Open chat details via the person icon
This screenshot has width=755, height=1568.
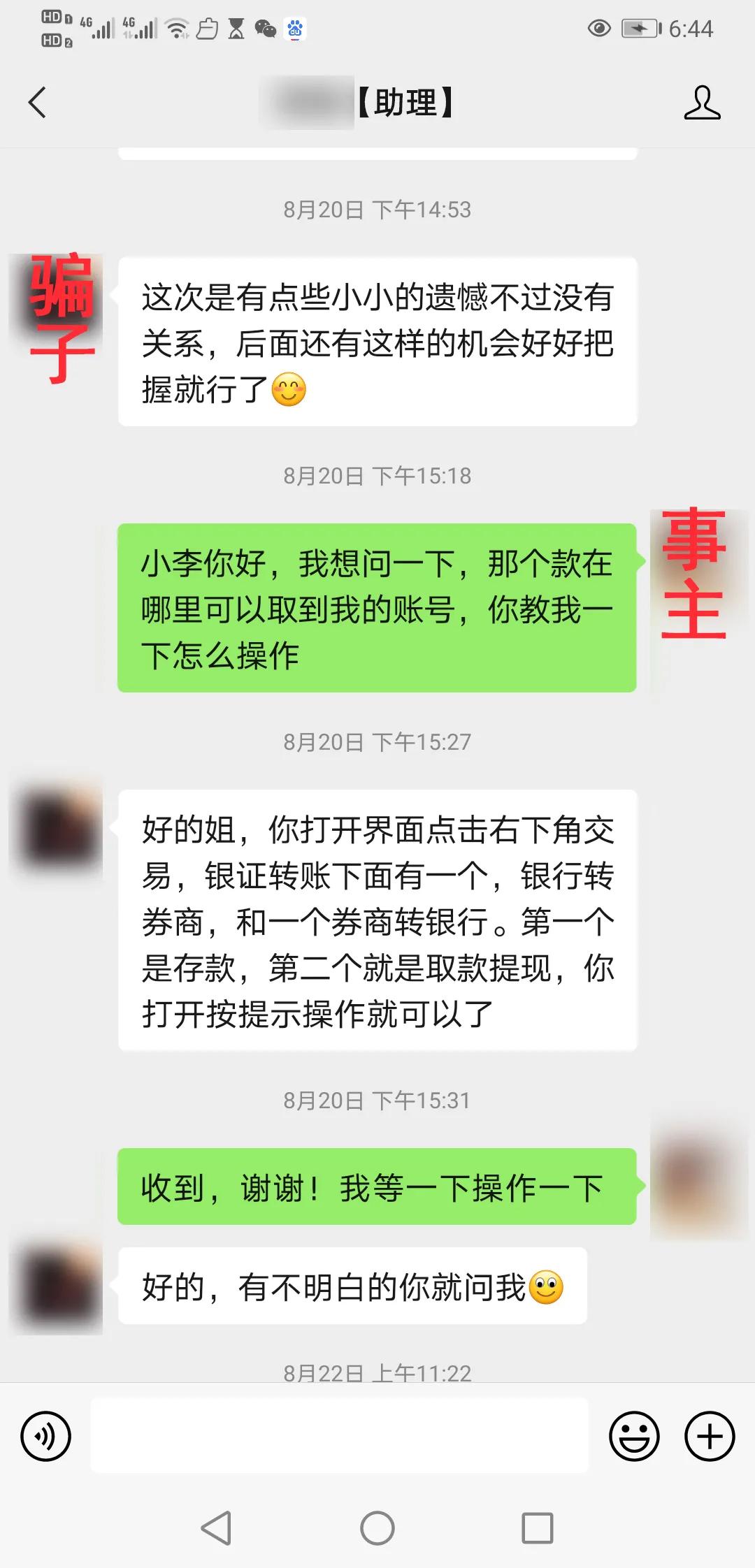click(x=703, y=103)
